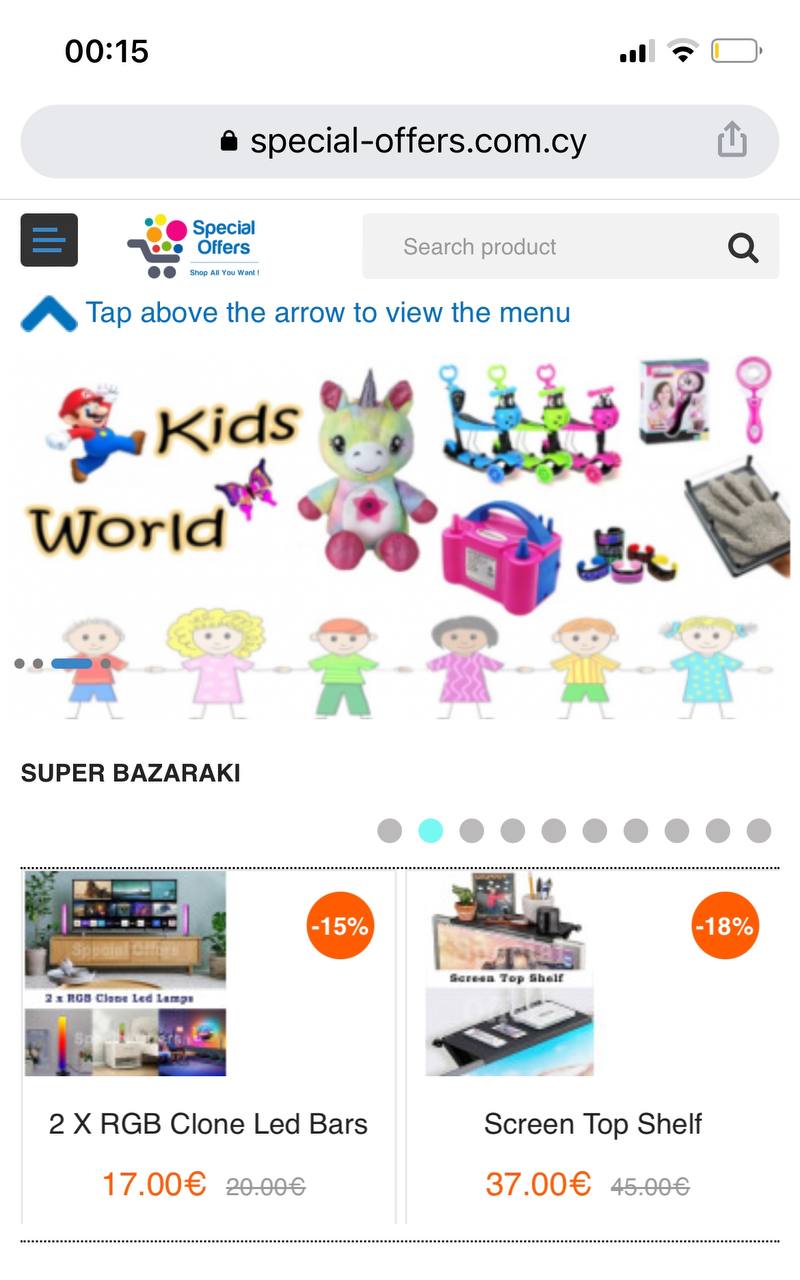
Task: Tap the special-offers.com.cy address bar
Action: click(400, 141)
